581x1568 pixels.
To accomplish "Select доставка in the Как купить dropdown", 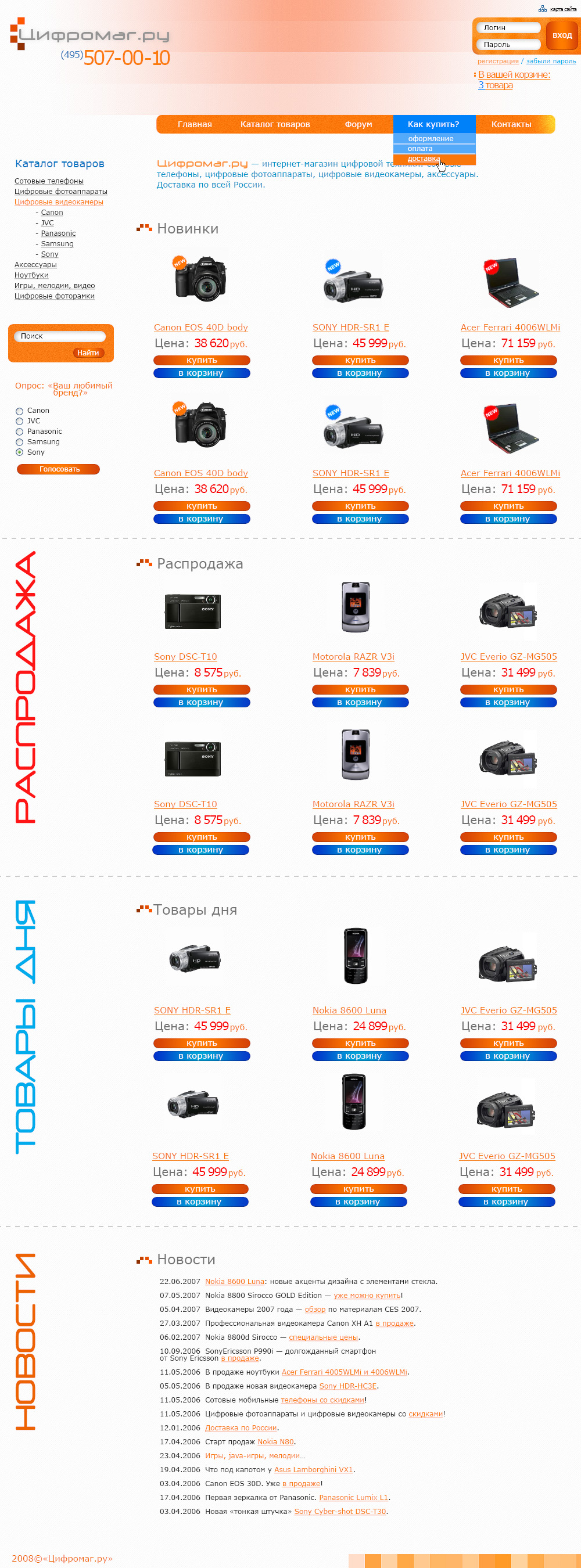I will [424, 159].
